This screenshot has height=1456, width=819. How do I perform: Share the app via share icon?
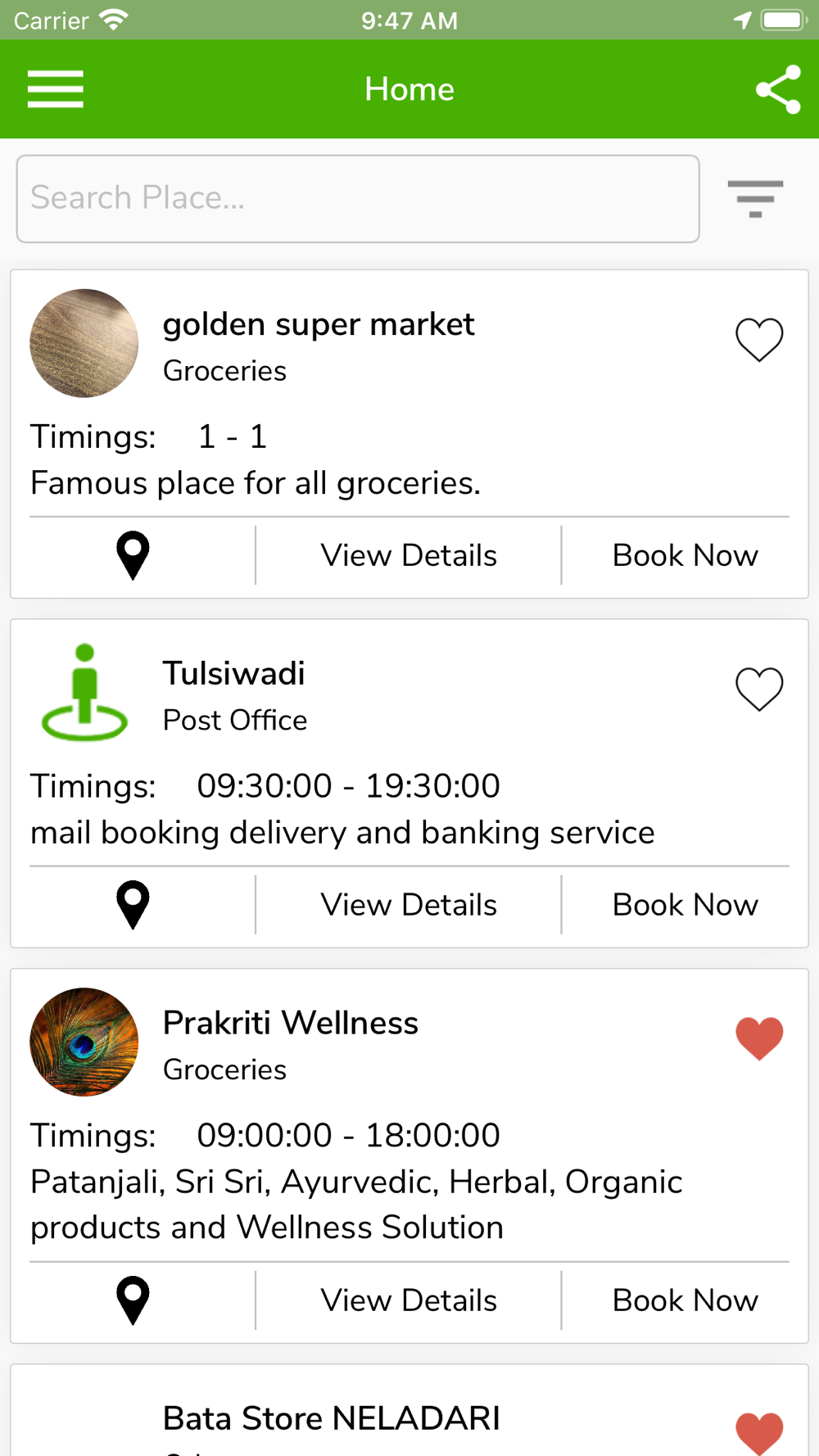point(778,89)
